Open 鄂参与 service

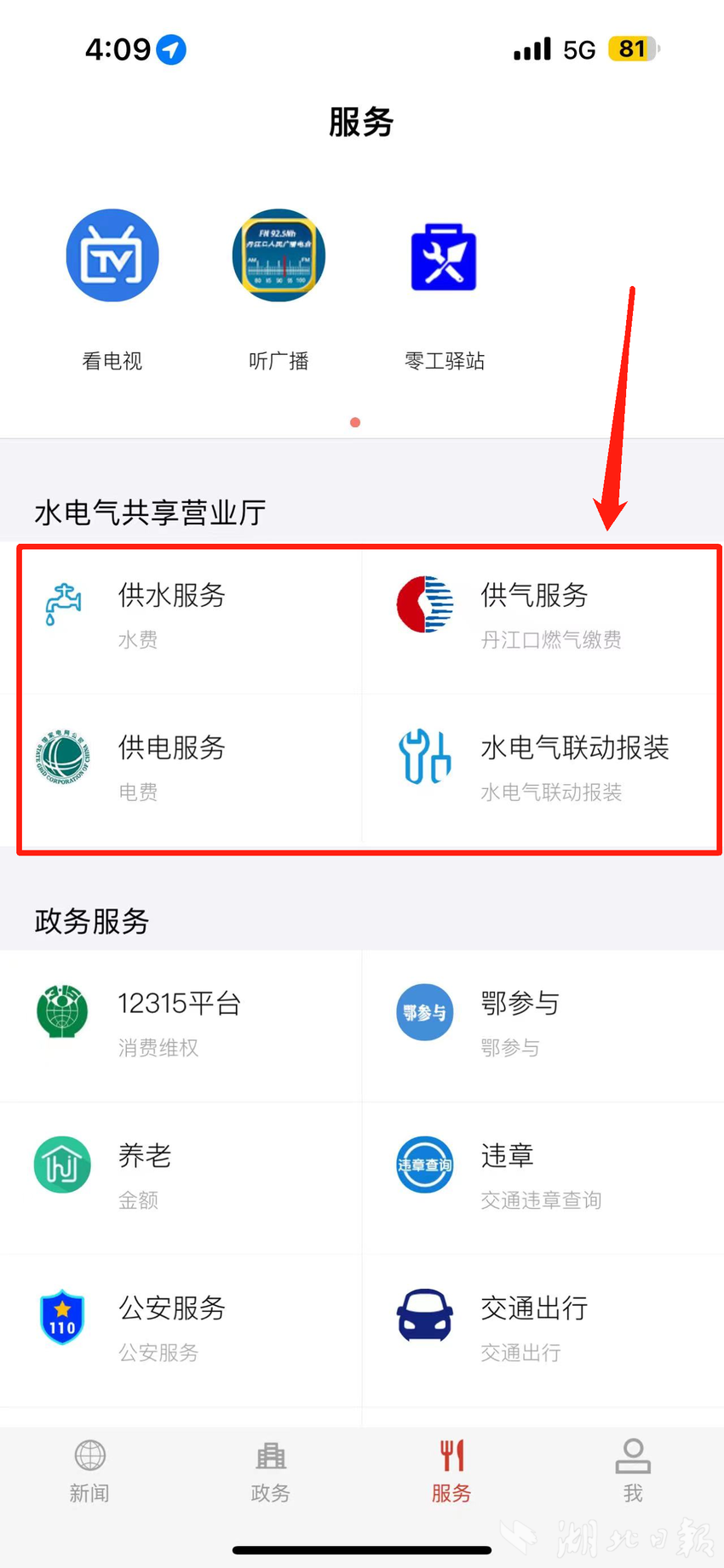click(520, 1021)
